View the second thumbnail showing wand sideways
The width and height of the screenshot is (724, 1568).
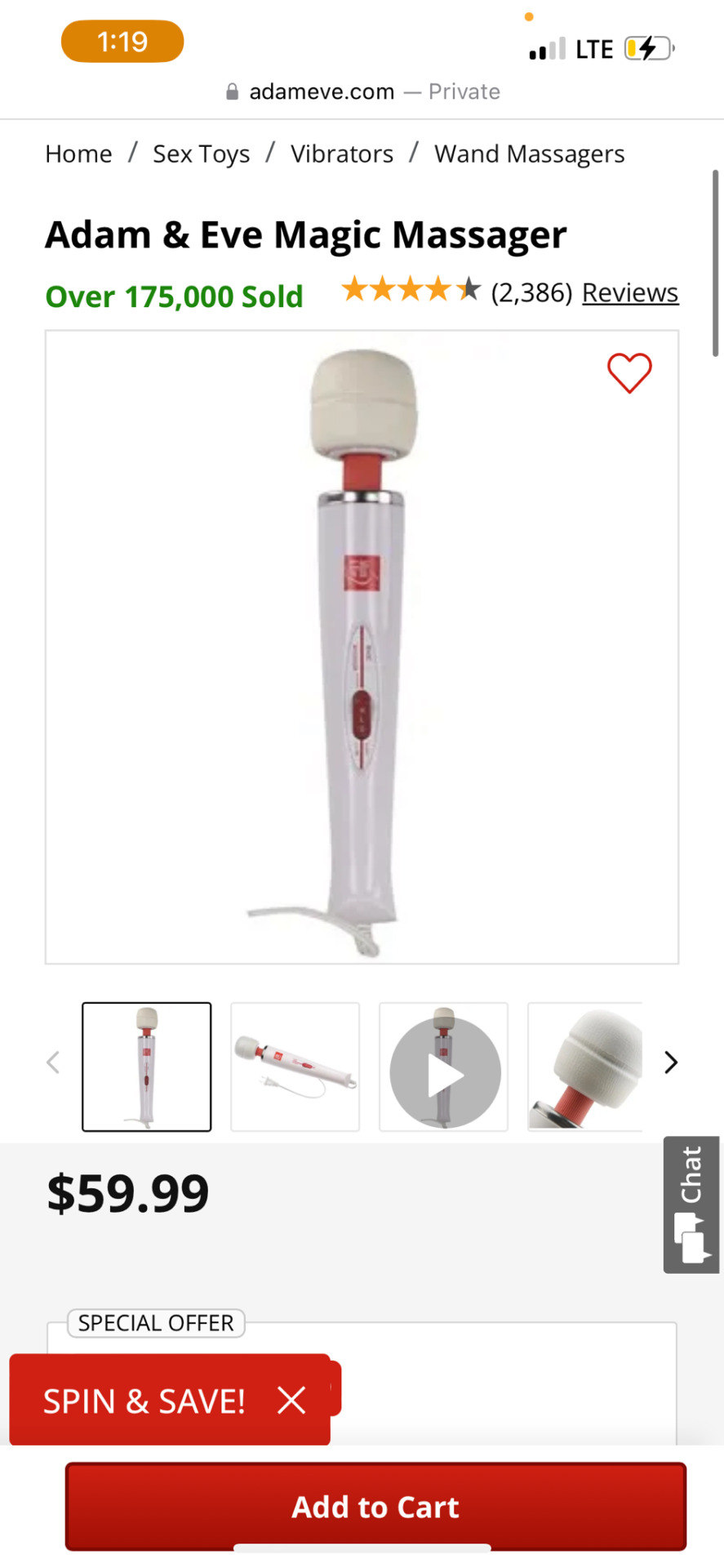[x=295, y=1067]
